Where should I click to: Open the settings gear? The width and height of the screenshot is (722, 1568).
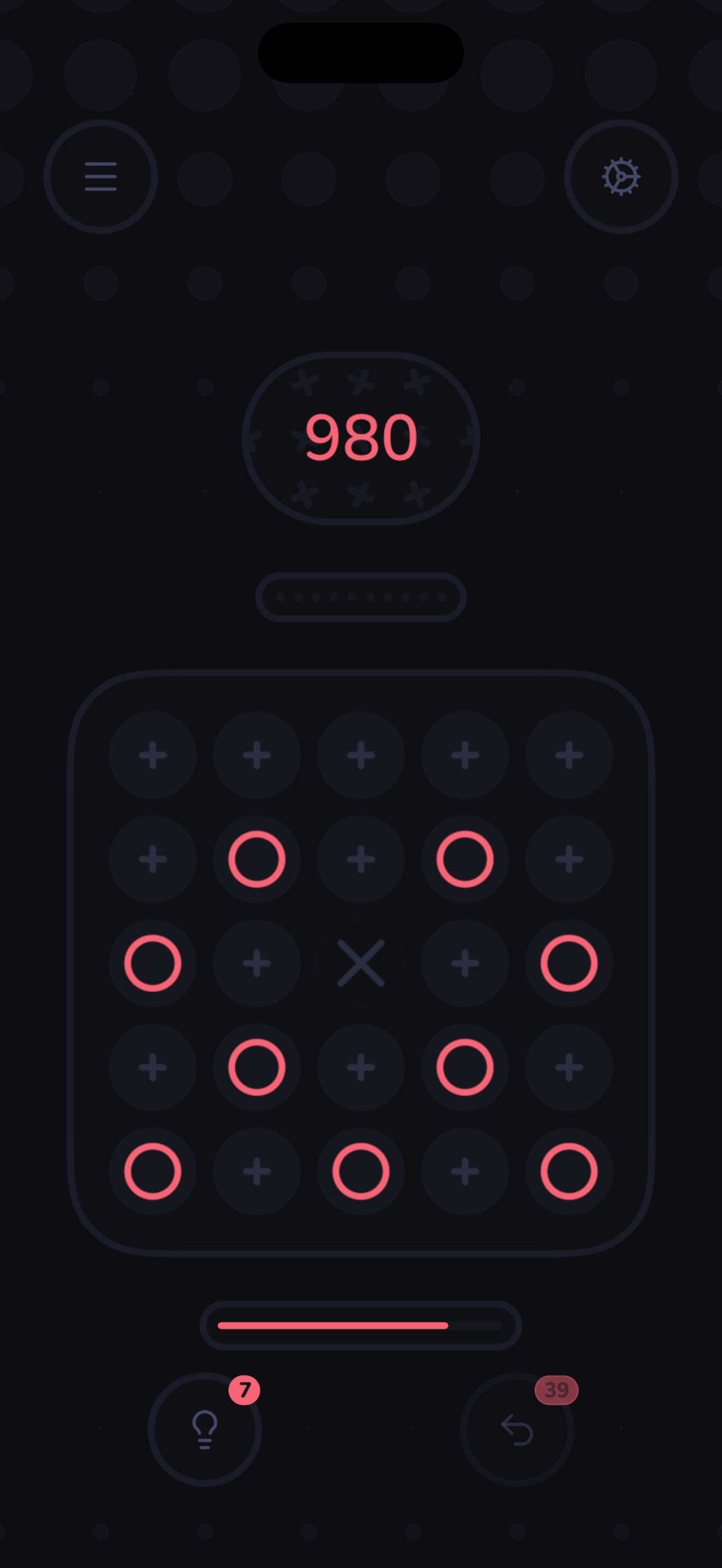(621, 177)
